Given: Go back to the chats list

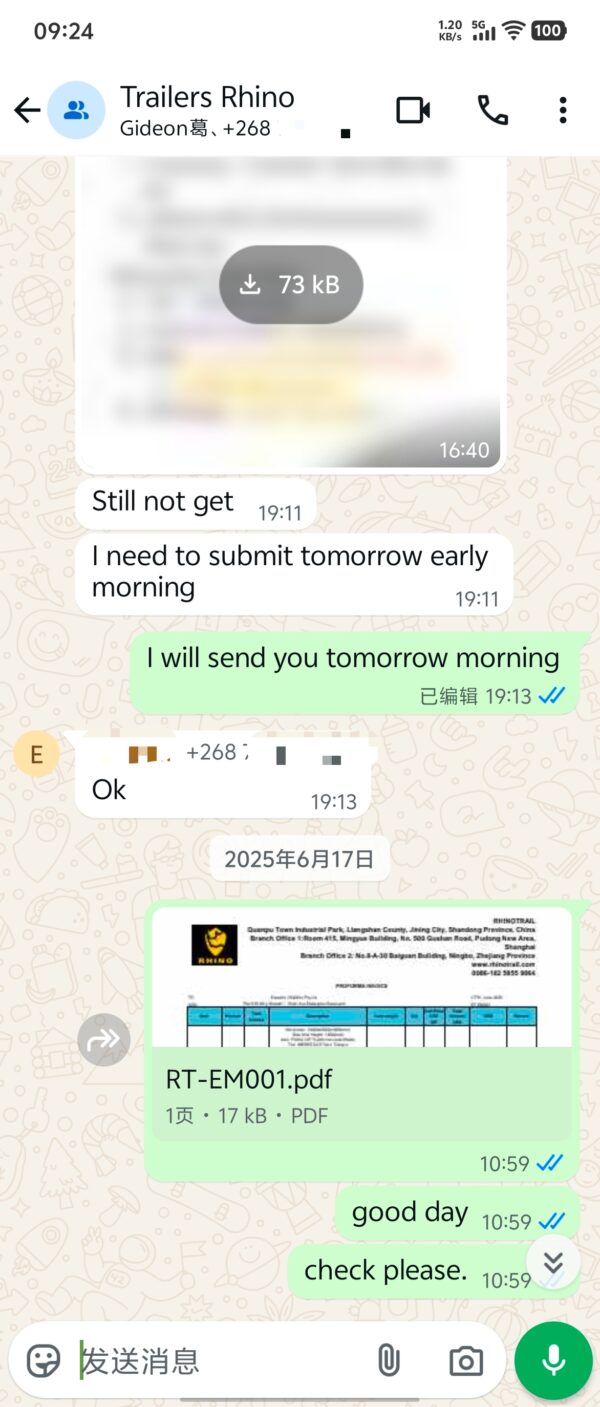Looking at the screenshot, I should coord(27,110).
